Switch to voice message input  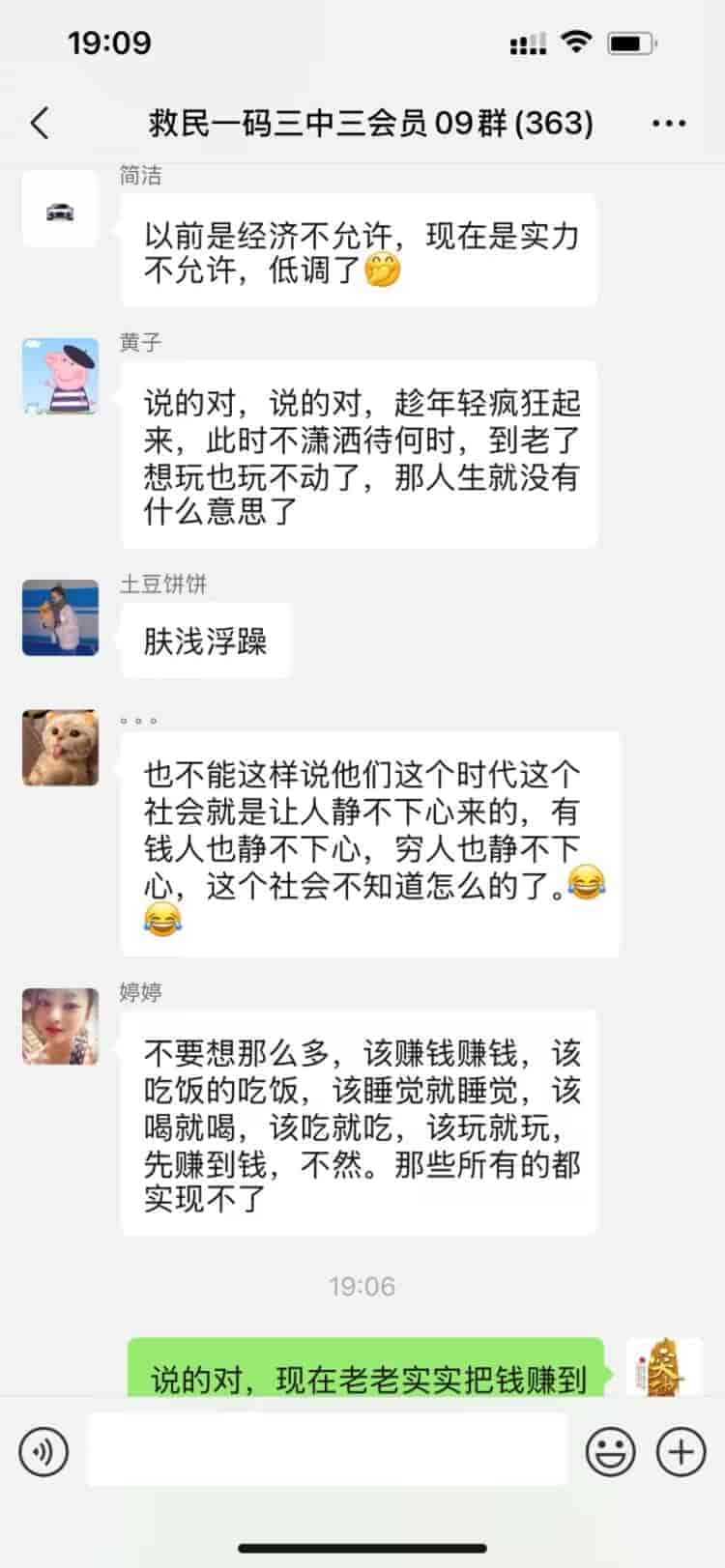(43, 1451)
